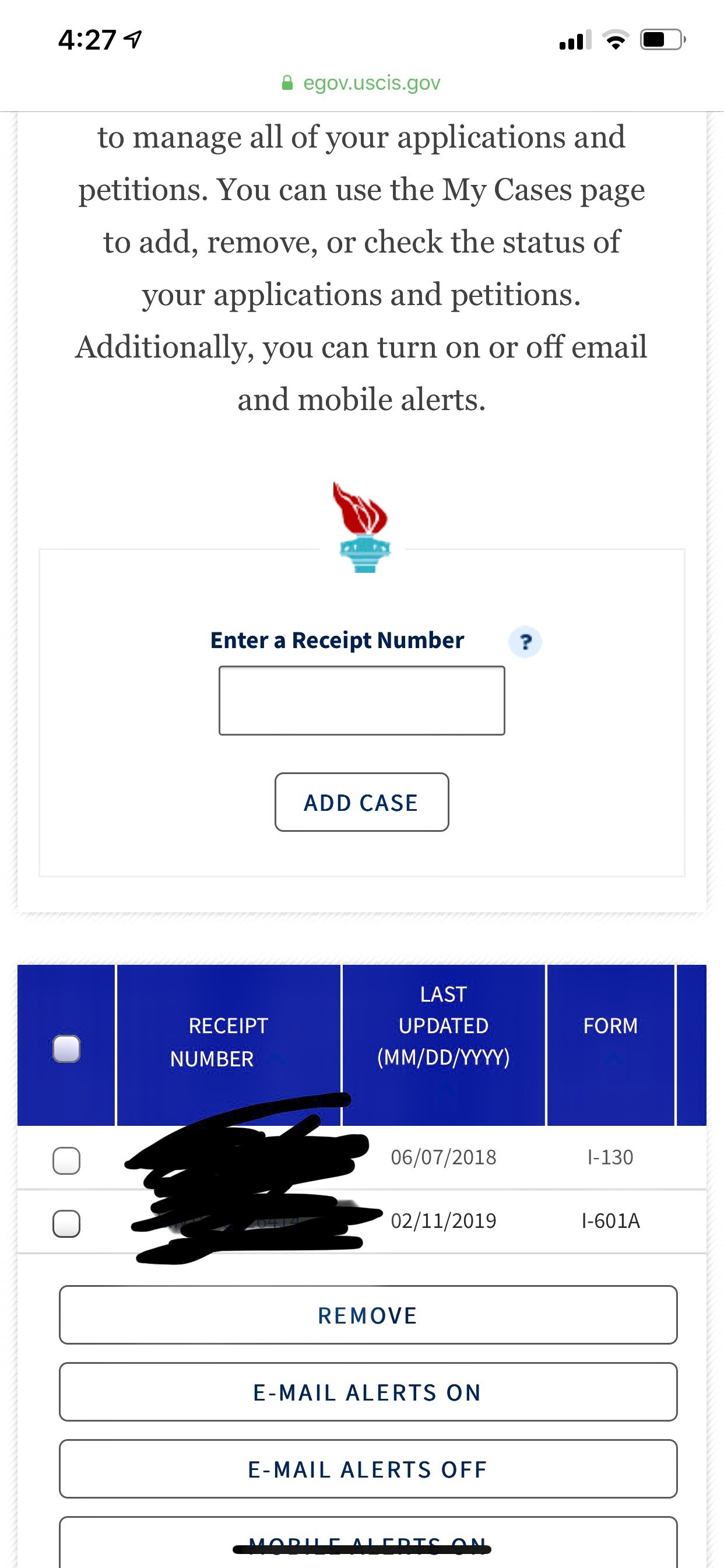Turn E-MAIL ALERTS ON
This screenshot has width=724, height=1568.
368,1392
